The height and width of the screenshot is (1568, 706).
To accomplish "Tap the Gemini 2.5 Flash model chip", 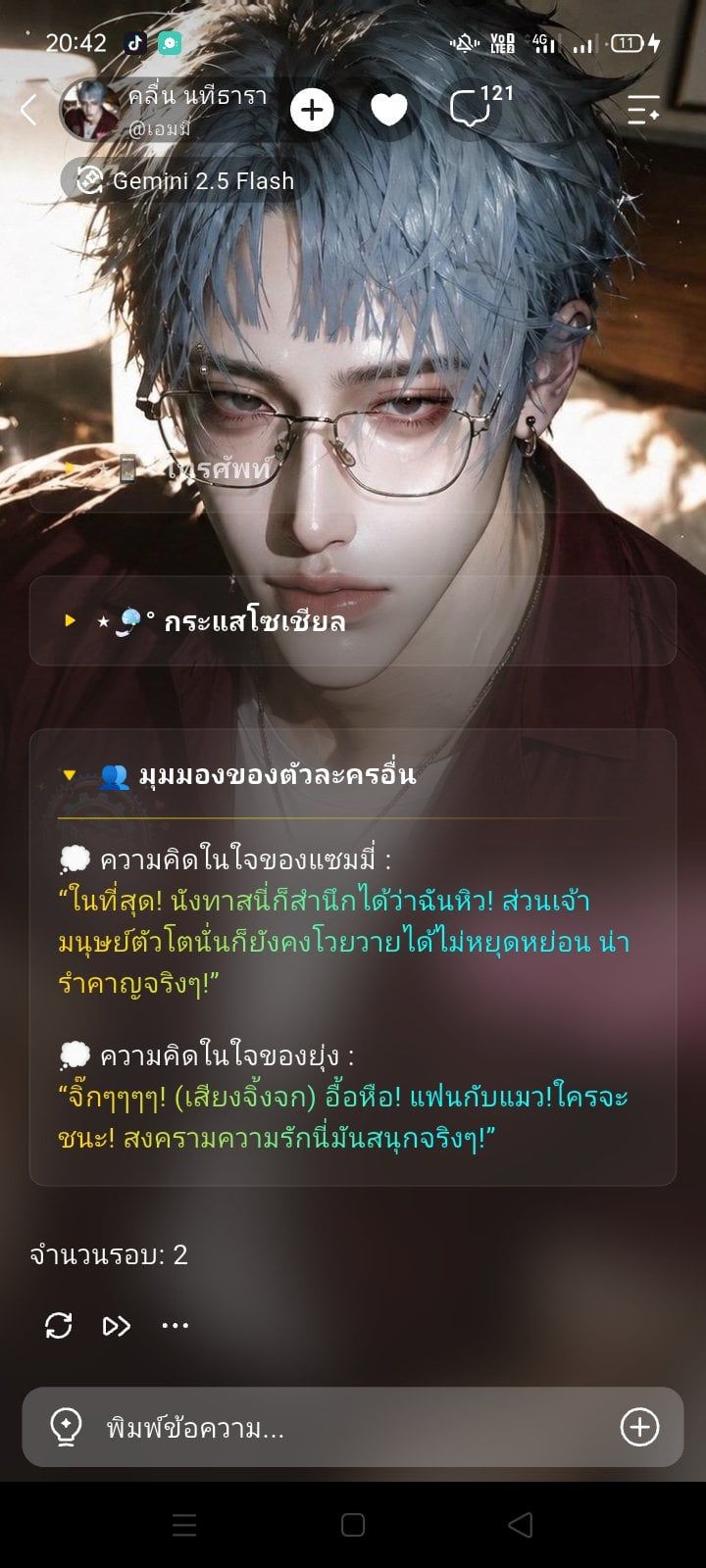I will point(180,180).
